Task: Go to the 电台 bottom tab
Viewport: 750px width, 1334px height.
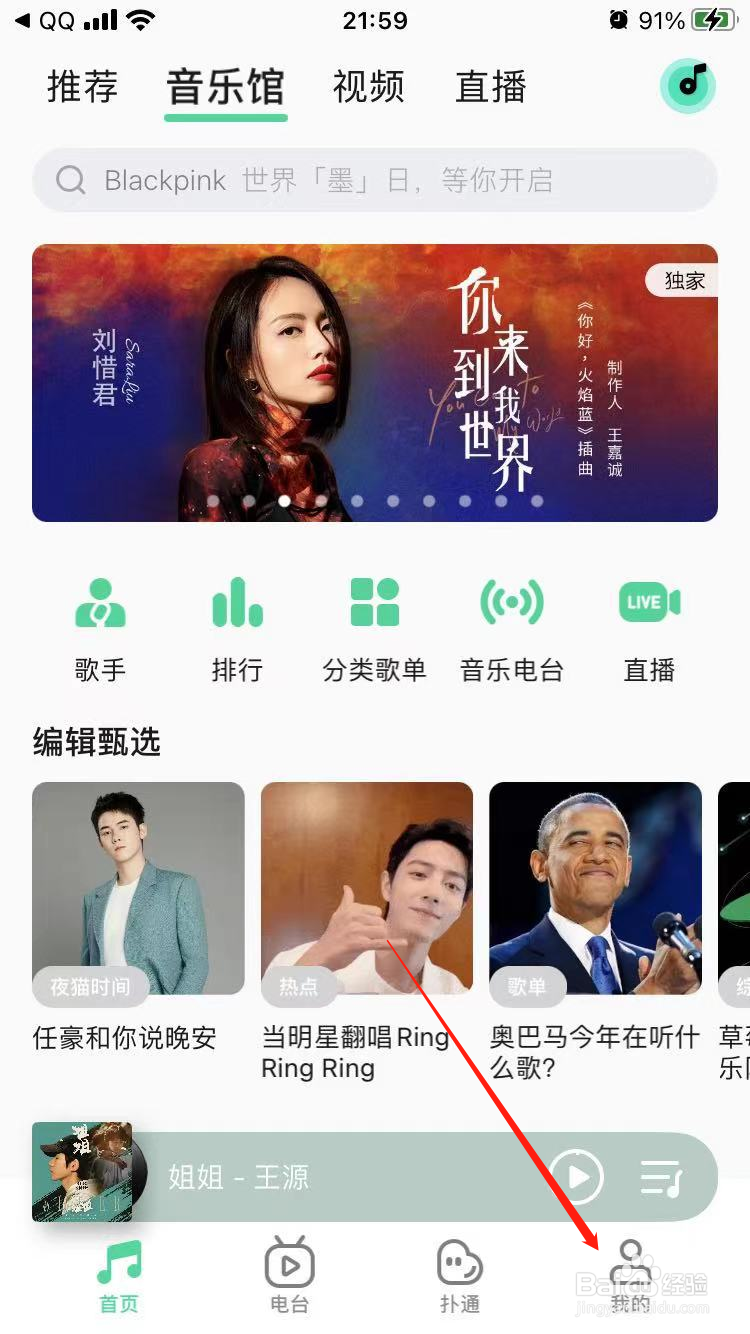Action: point(290,1277)
